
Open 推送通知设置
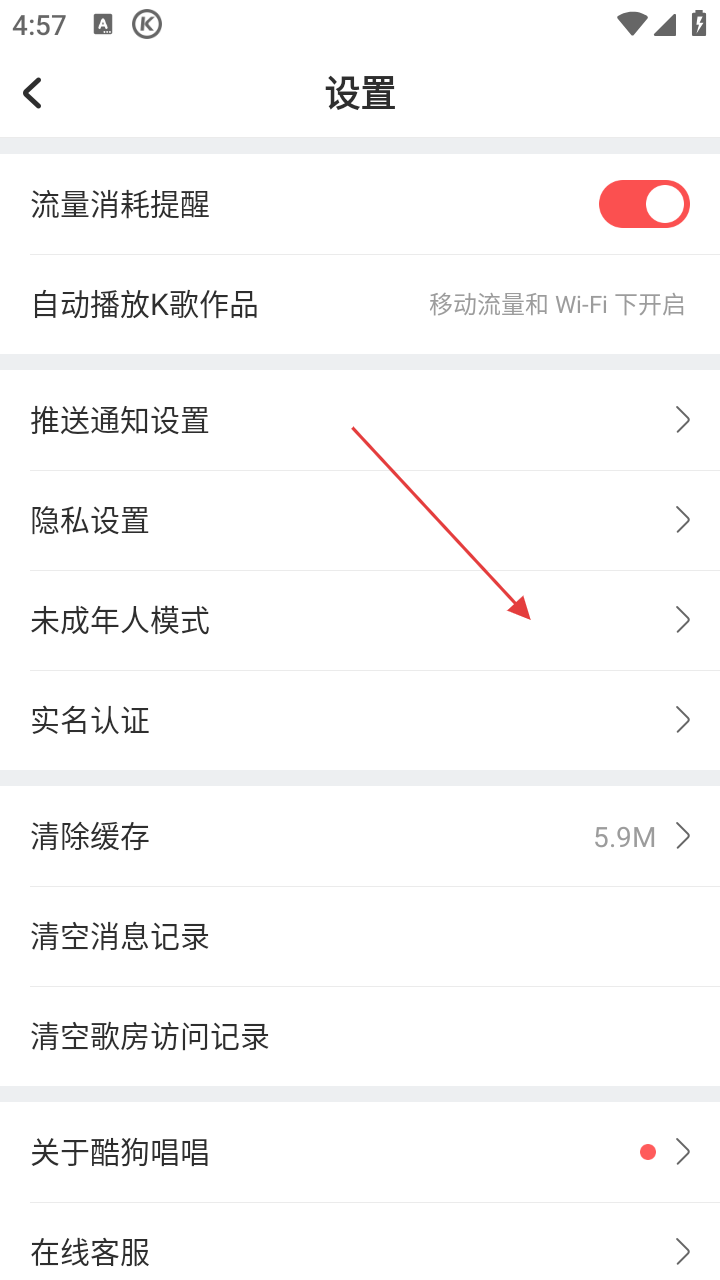(360, 420)
